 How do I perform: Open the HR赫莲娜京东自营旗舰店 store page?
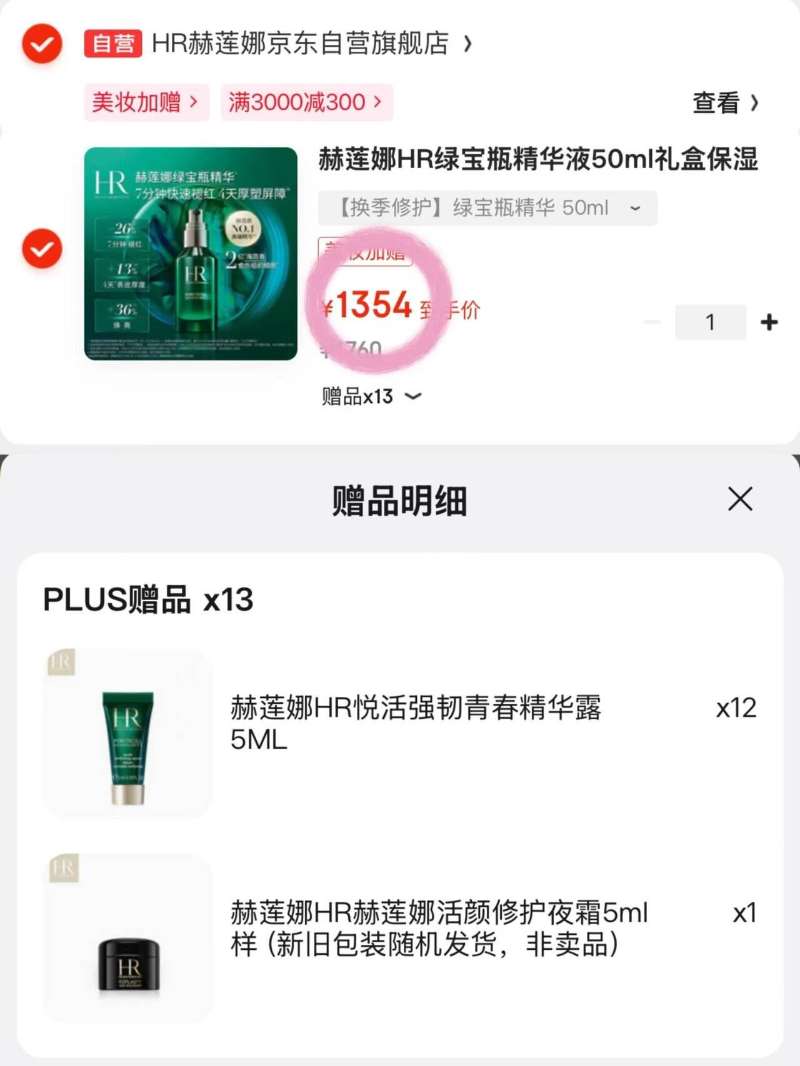(x=310, y=44)
